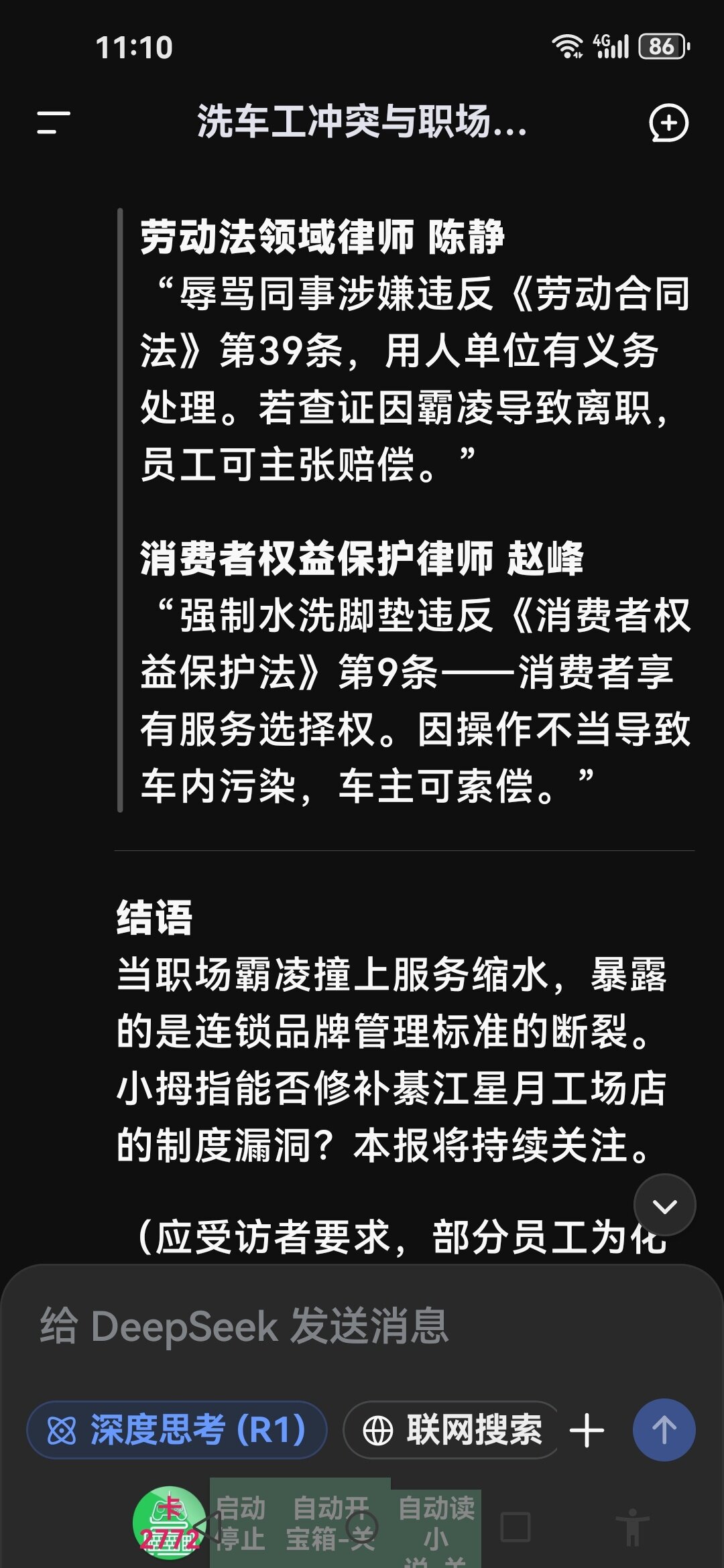Send the message with arrow button
Image resolution: width=724 pixels, height=1568 pixels.
[x=664, y=1431]
